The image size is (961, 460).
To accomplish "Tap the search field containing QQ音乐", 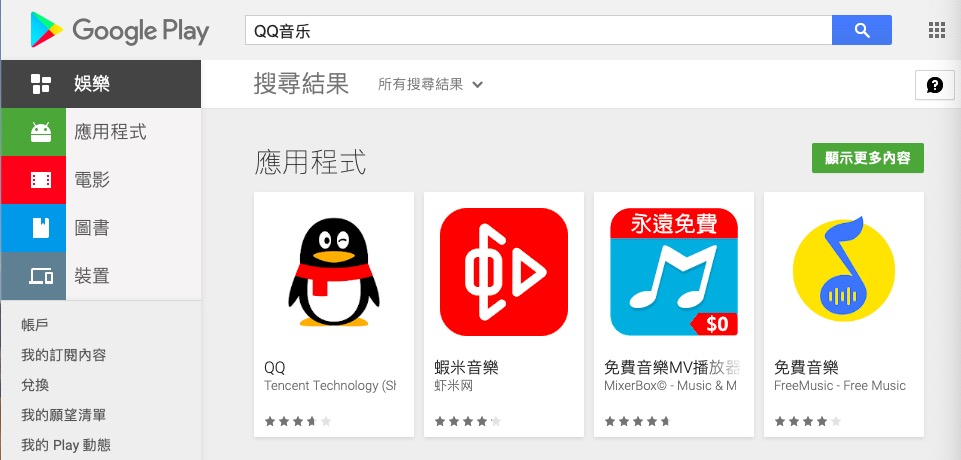I will click(x=538, y=31).
